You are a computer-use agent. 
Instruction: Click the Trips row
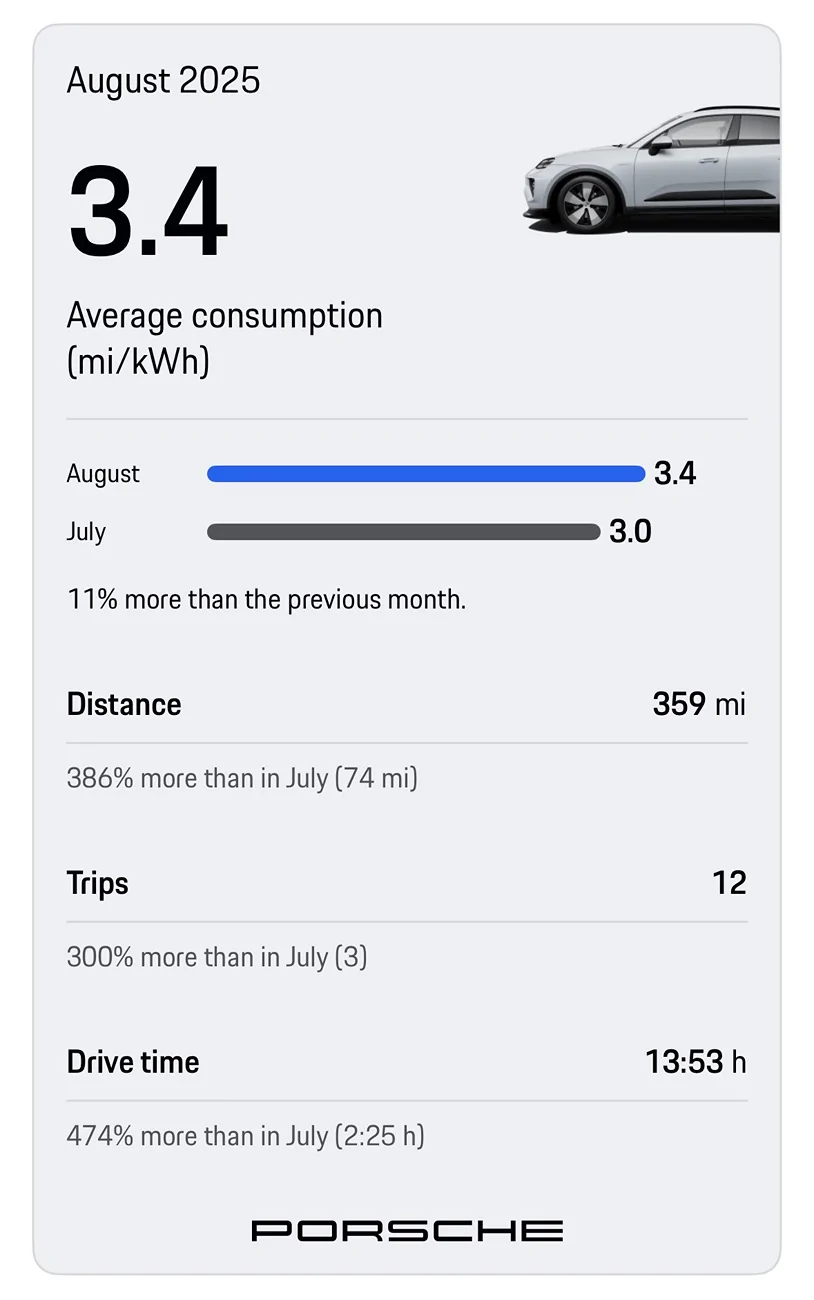click(97, 883)
